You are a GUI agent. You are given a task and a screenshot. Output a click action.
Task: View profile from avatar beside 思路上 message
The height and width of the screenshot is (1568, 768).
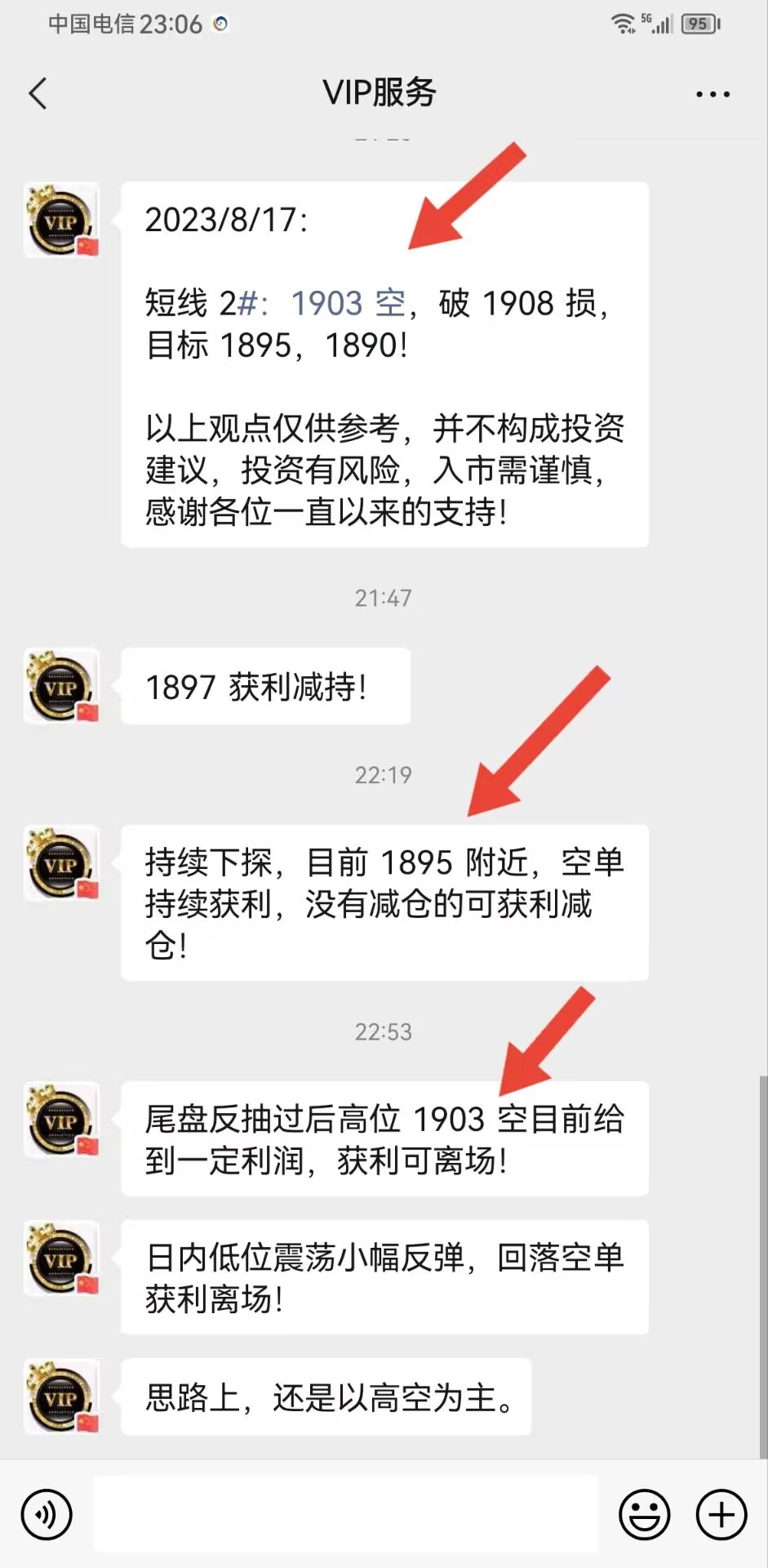[x=62, y=1396]
